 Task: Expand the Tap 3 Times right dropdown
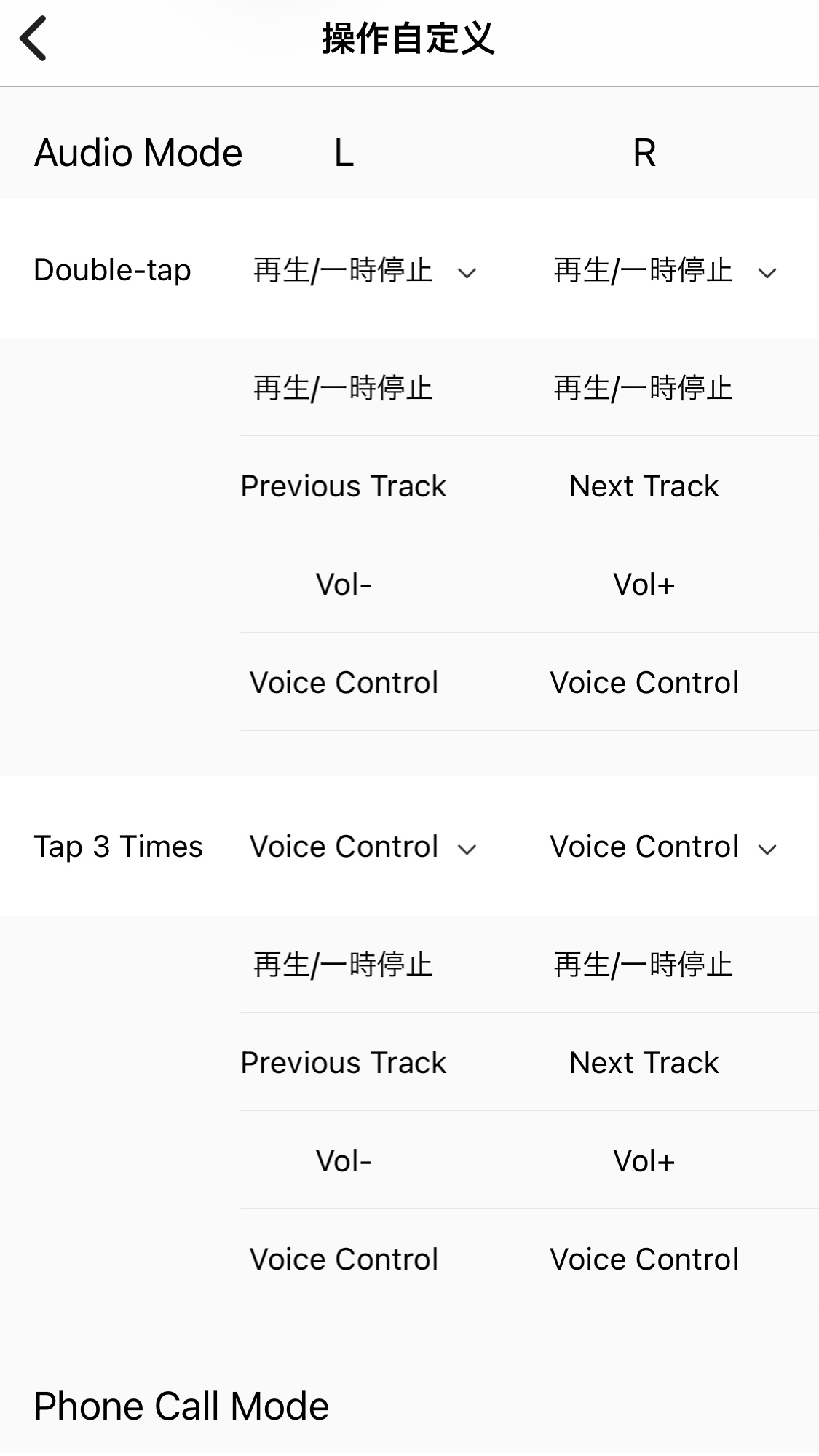click(665, 847)
